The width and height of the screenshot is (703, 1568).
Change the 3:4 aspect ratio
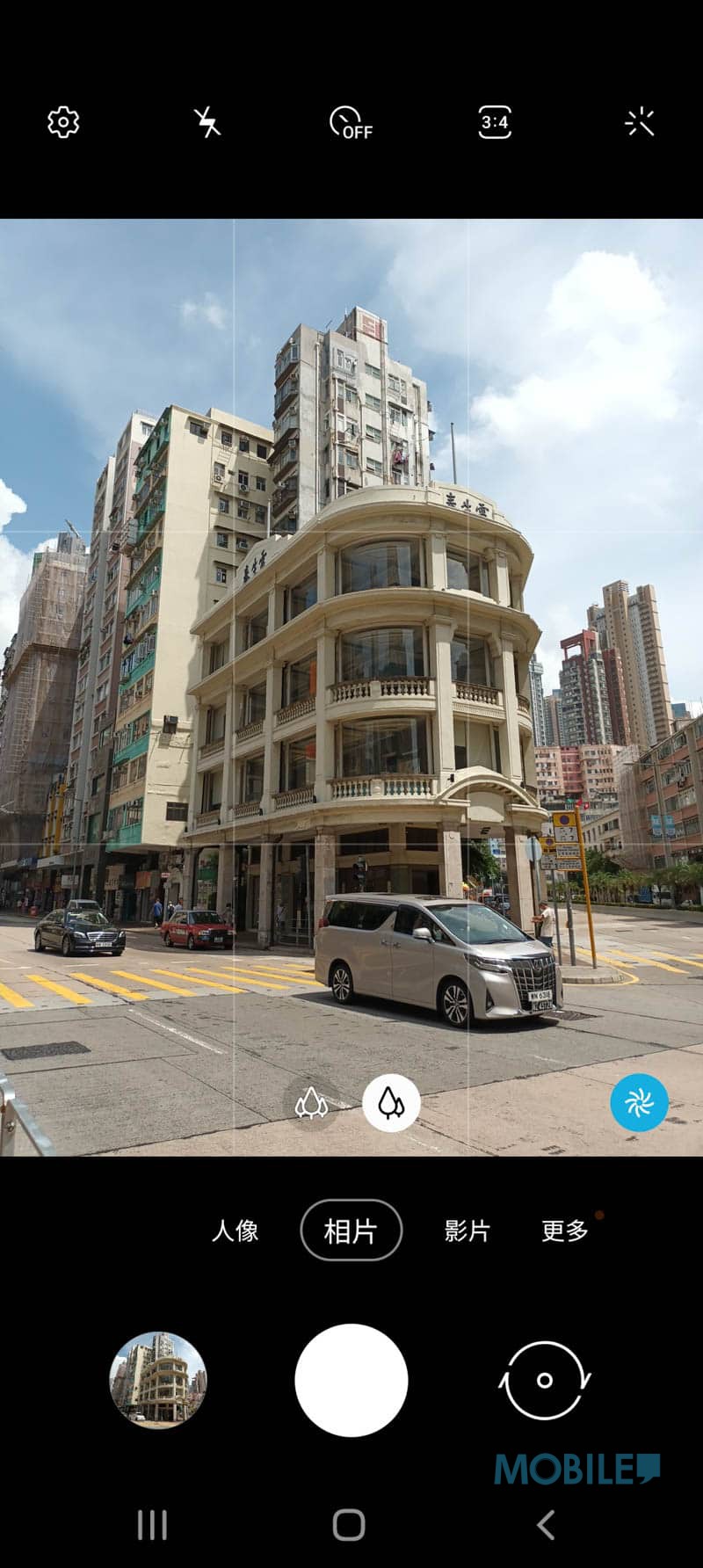(x=495, y=122)
